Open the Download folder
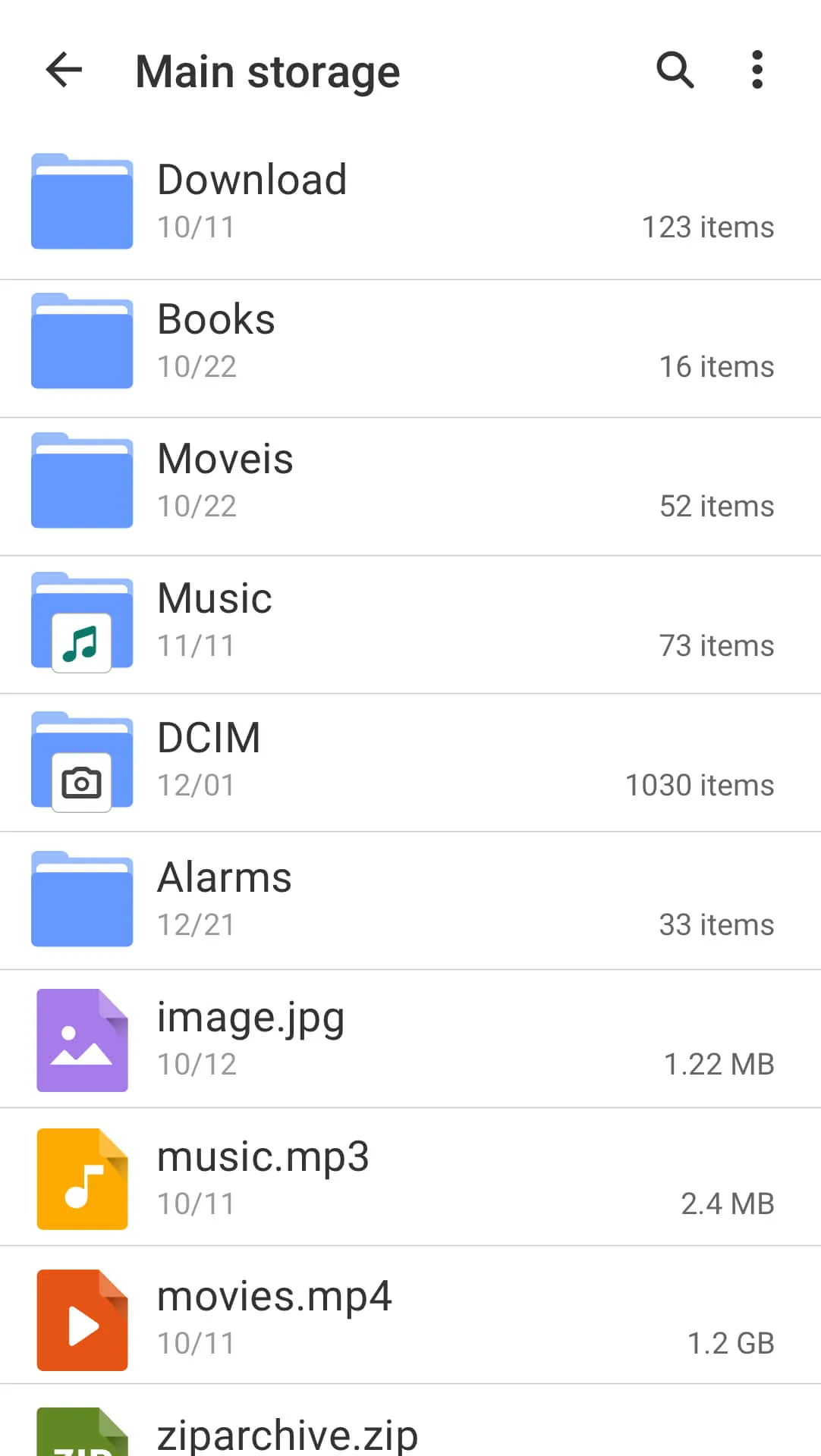Image resolution: width=821 pixels, height=1456 pixels. click(410, 202)
